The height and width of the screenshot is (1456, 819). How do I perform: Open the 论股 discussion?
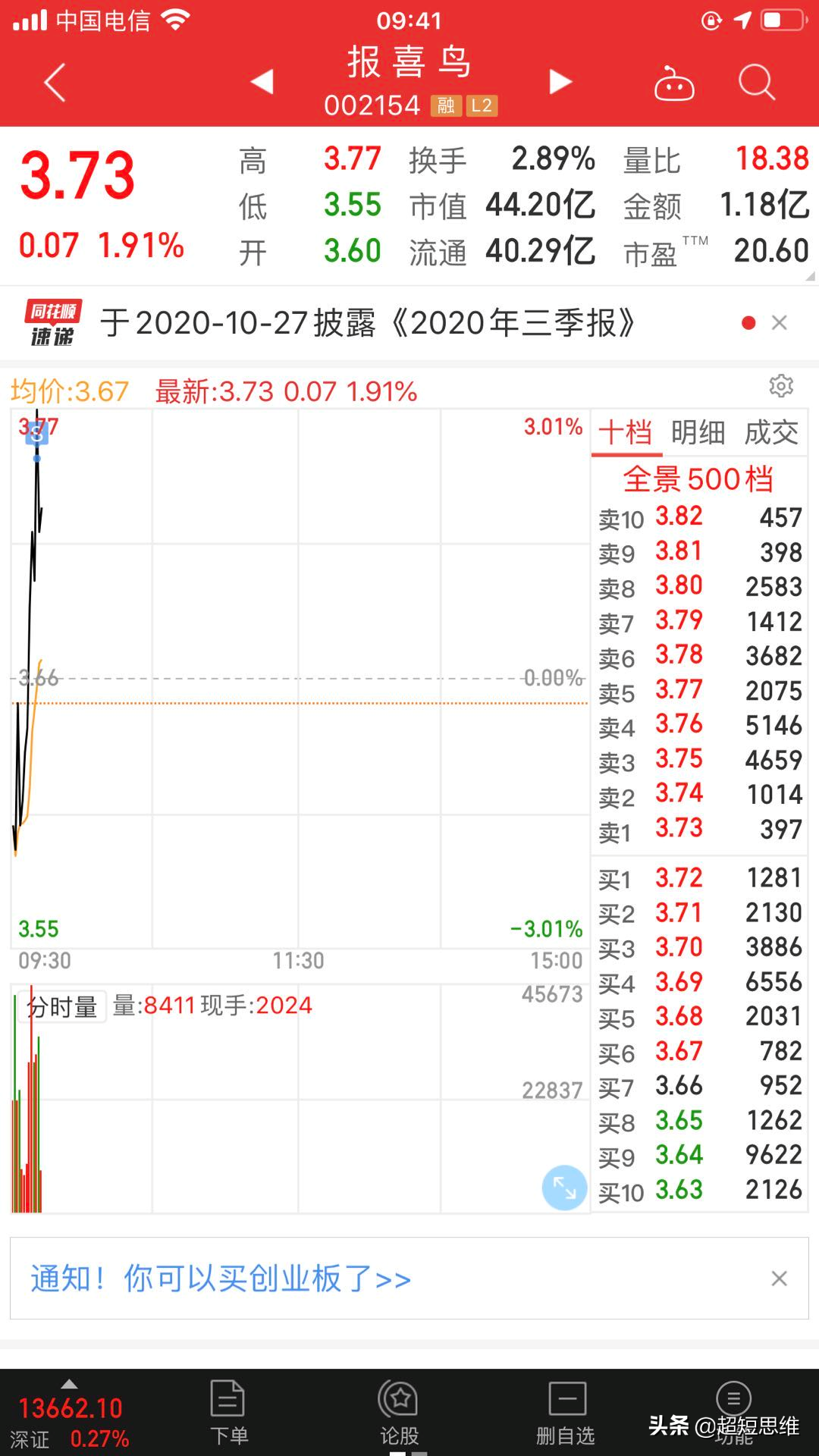[x=400, y=1413]
